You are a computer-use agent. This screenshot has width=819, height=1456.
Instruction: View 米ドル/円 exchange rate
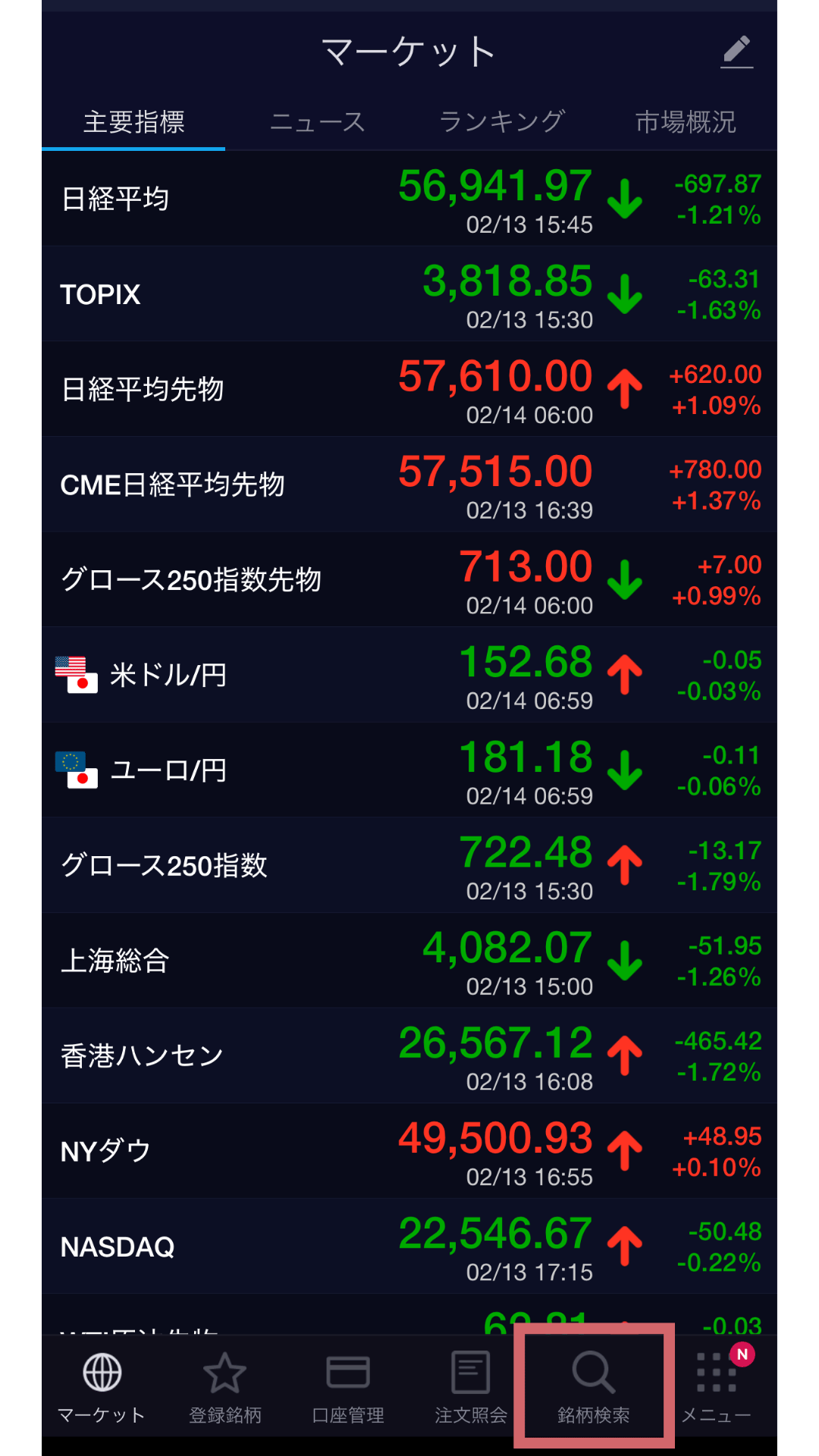coord(409,675)
